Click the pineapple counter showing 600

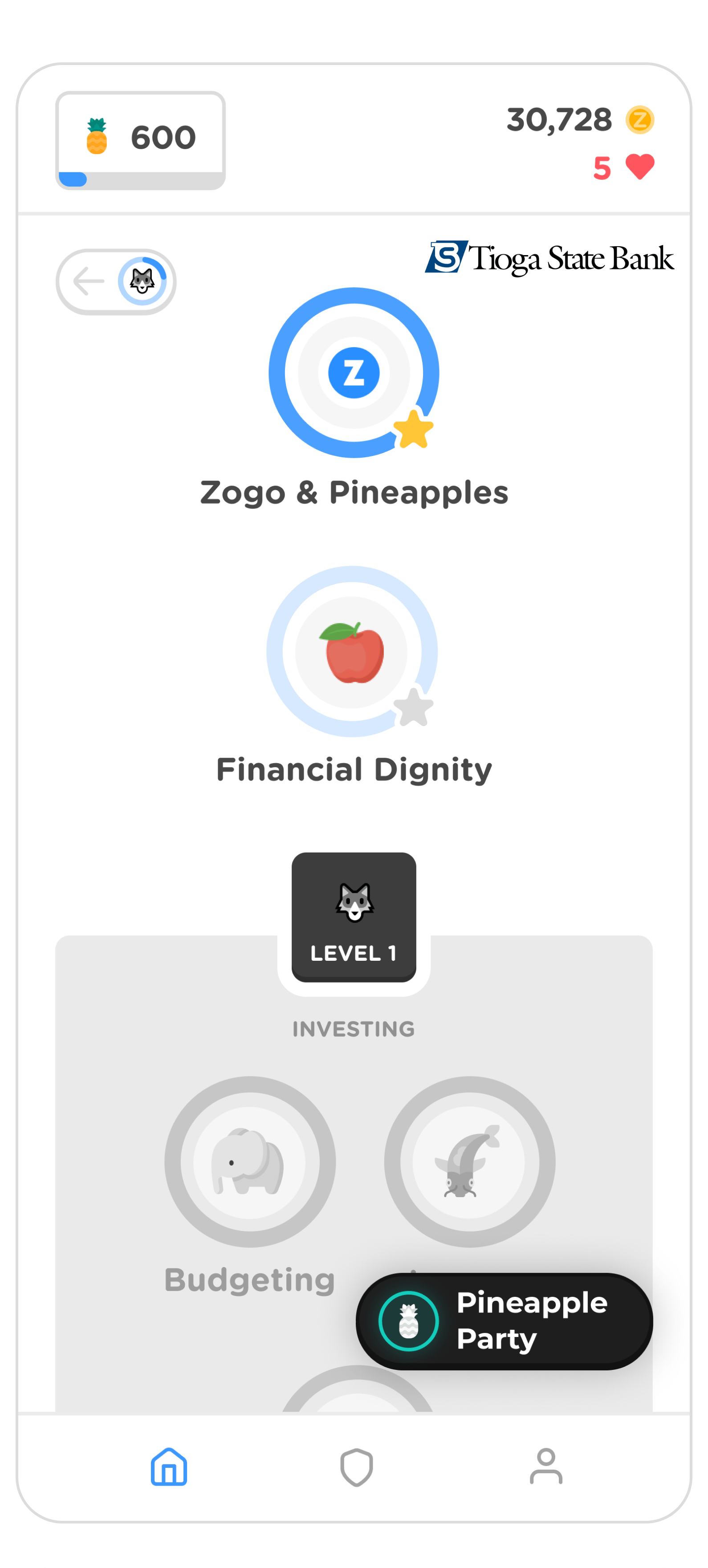140,137
